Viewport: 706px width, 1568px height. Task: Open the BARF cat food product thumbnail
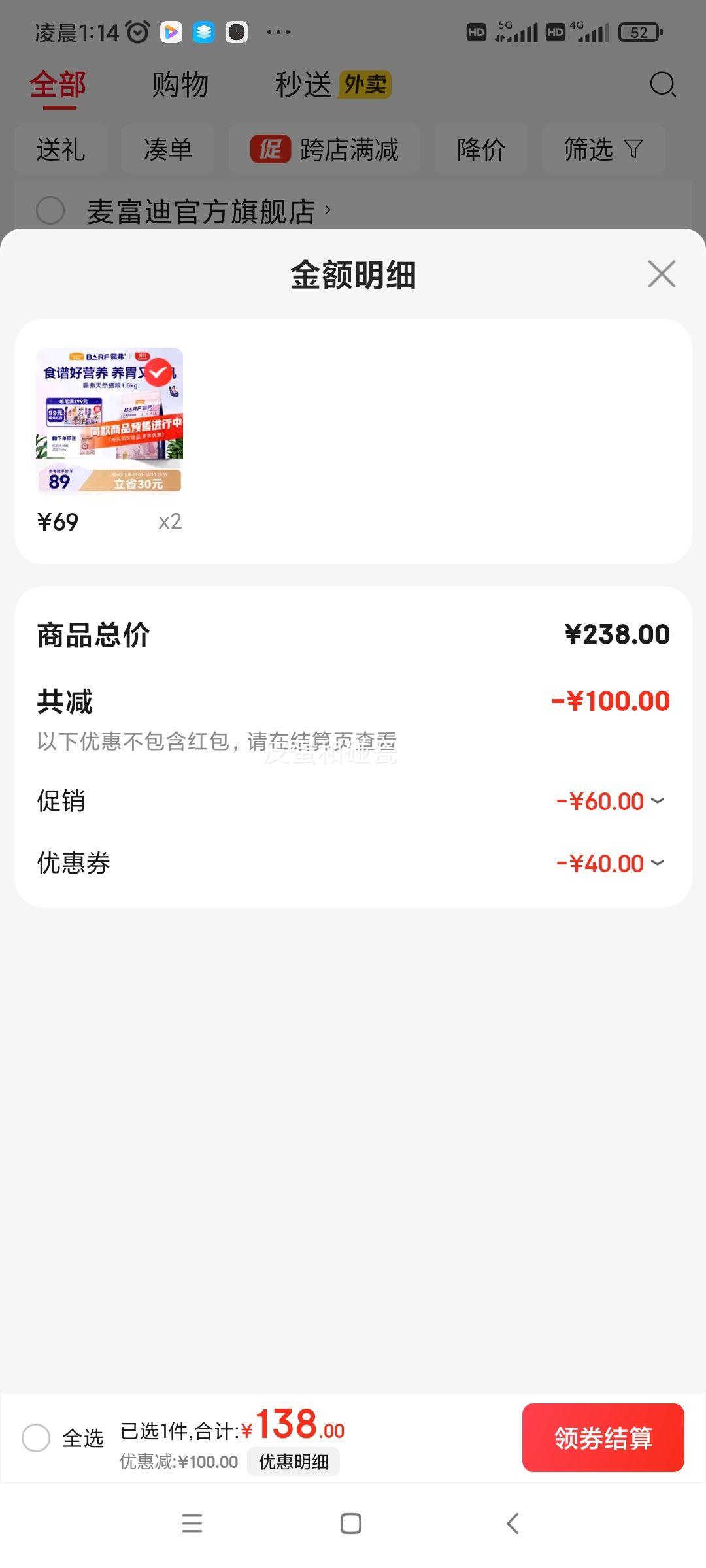tap(109, 421)
